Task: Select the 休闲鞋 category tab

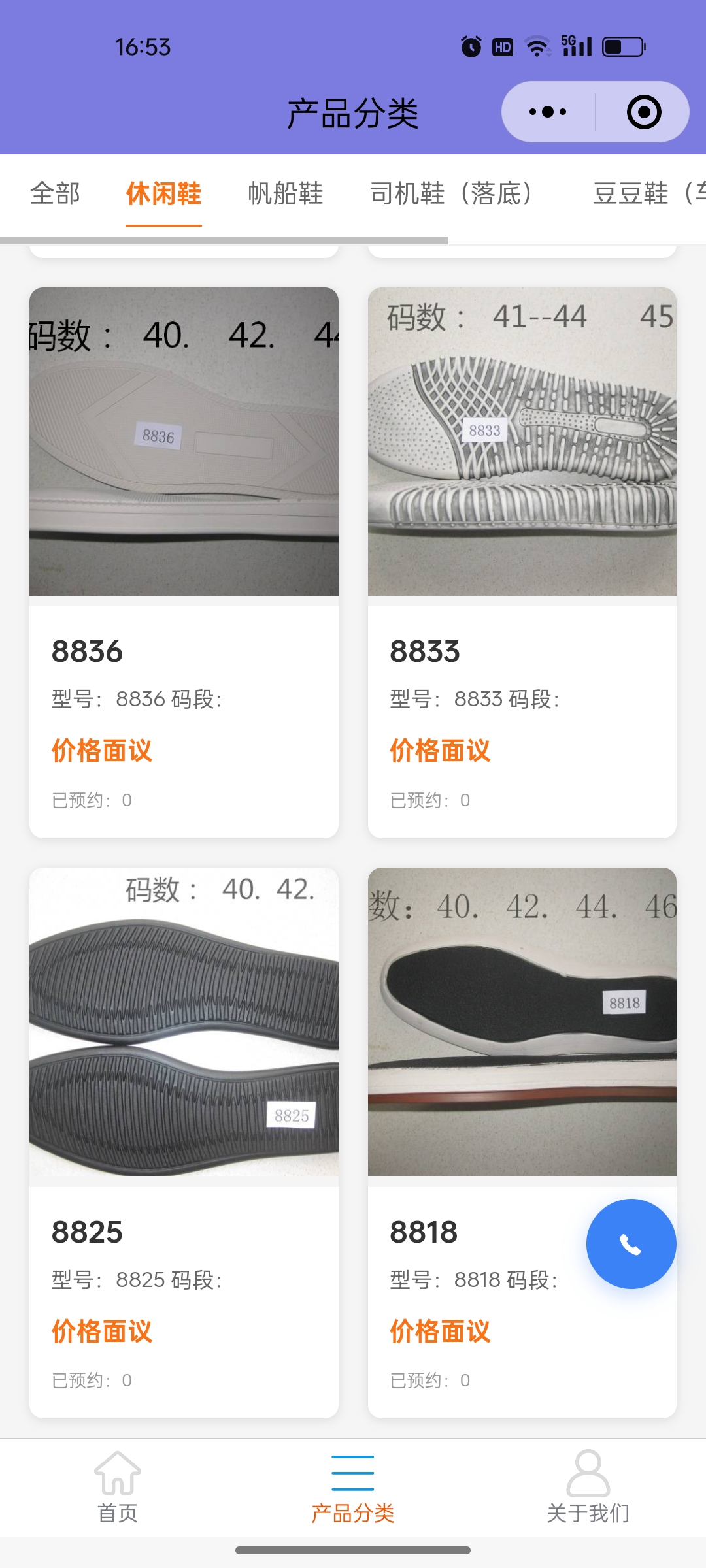Action: tap(163, 194)
